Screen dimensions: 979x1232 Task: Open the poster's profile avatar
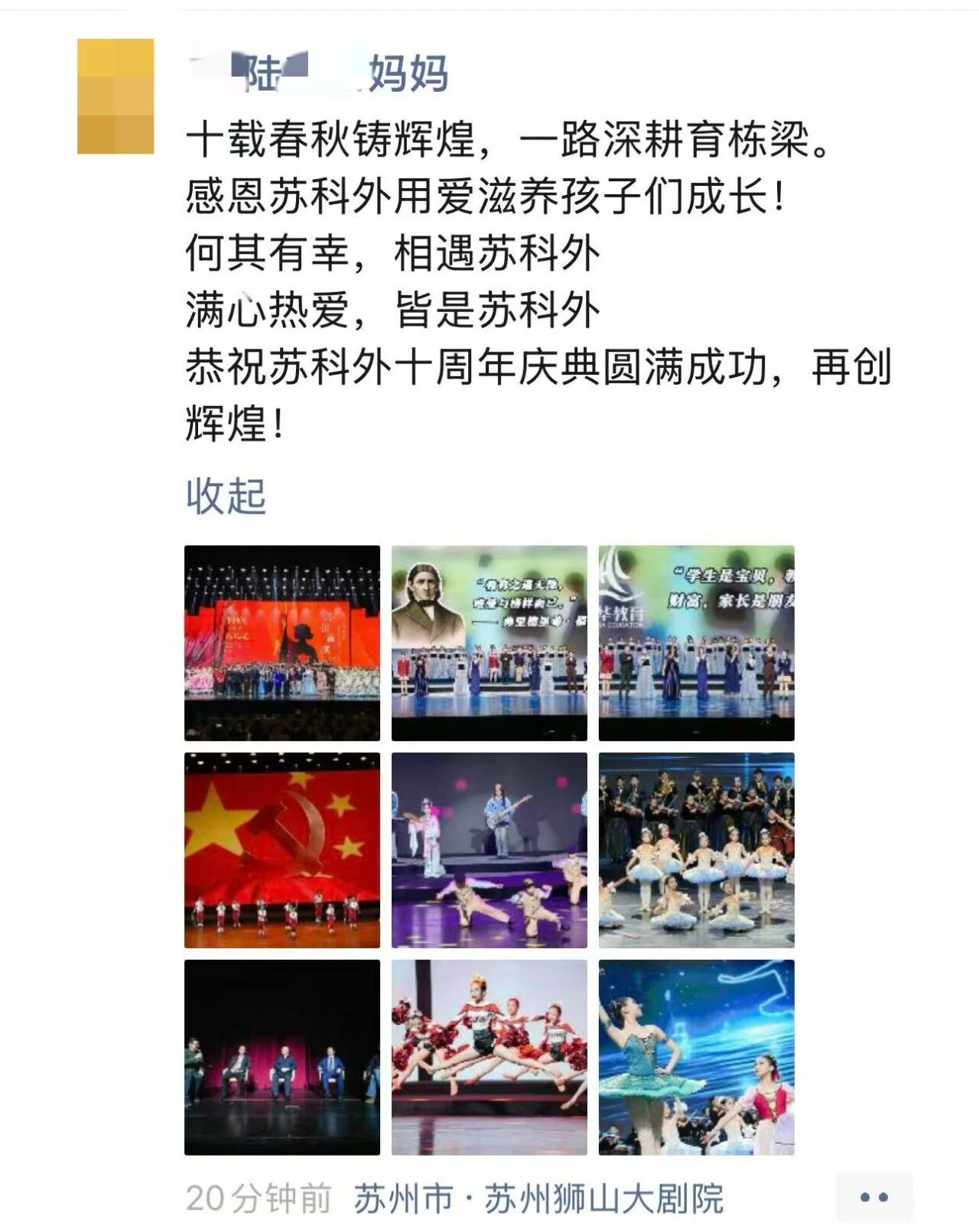[115, 96]
